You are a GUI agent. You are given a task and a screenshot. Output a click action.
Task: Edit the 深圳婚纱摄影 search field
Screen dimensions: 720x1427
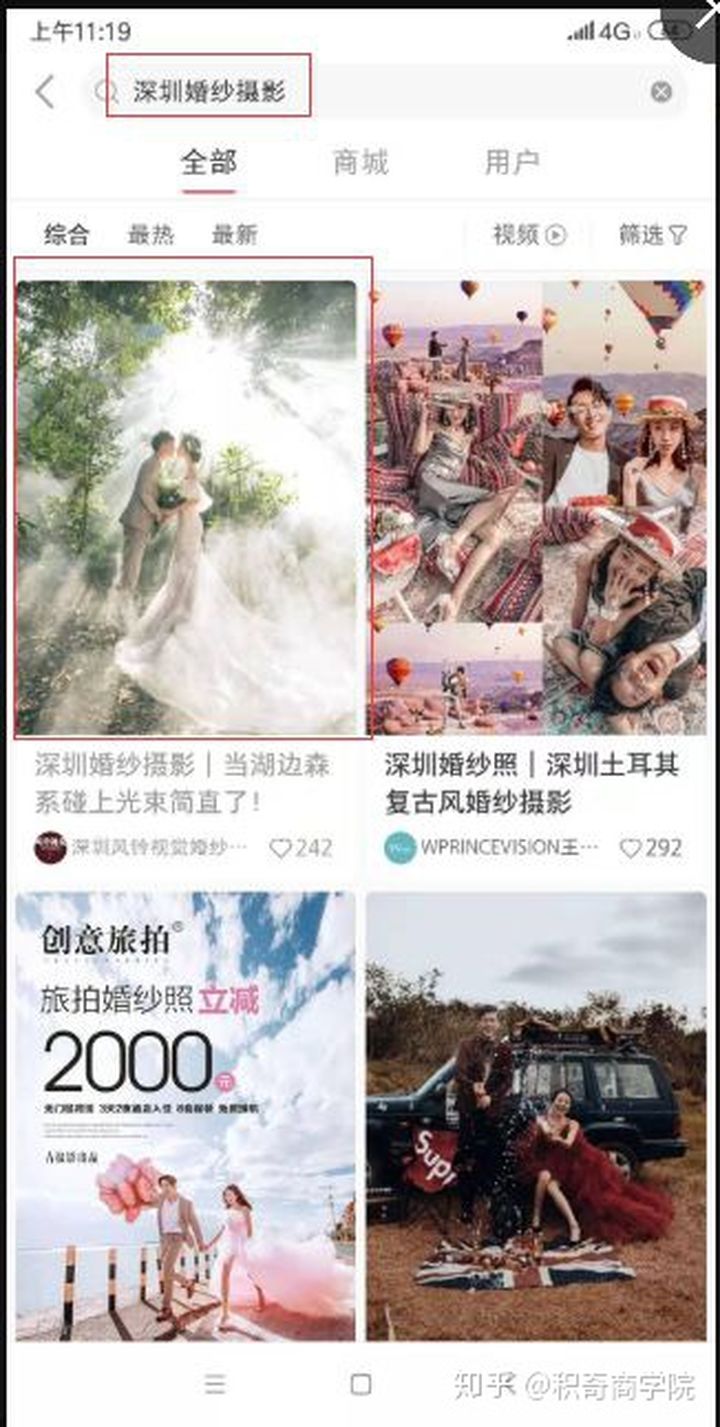385,92
